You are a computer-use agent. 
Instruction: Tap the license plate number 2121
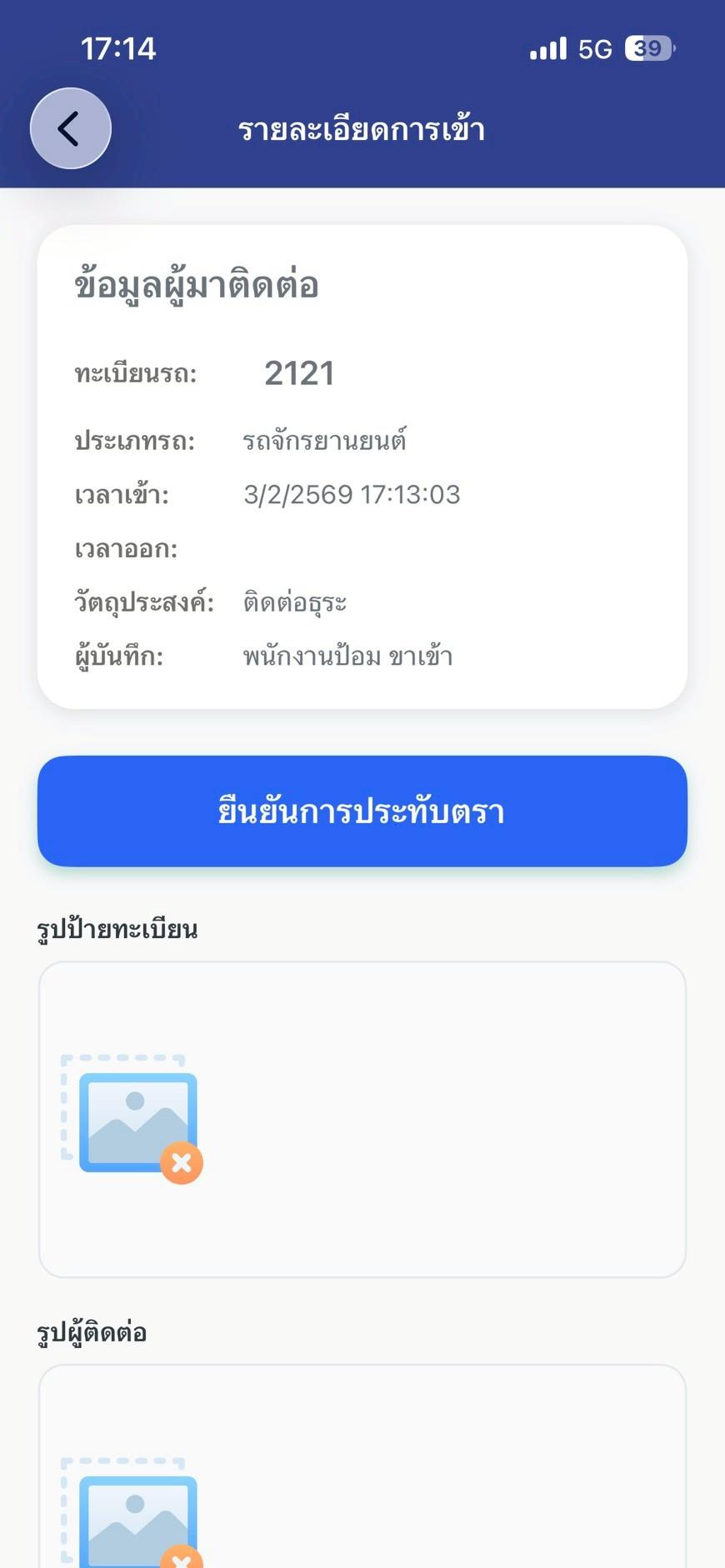(299, 373)
